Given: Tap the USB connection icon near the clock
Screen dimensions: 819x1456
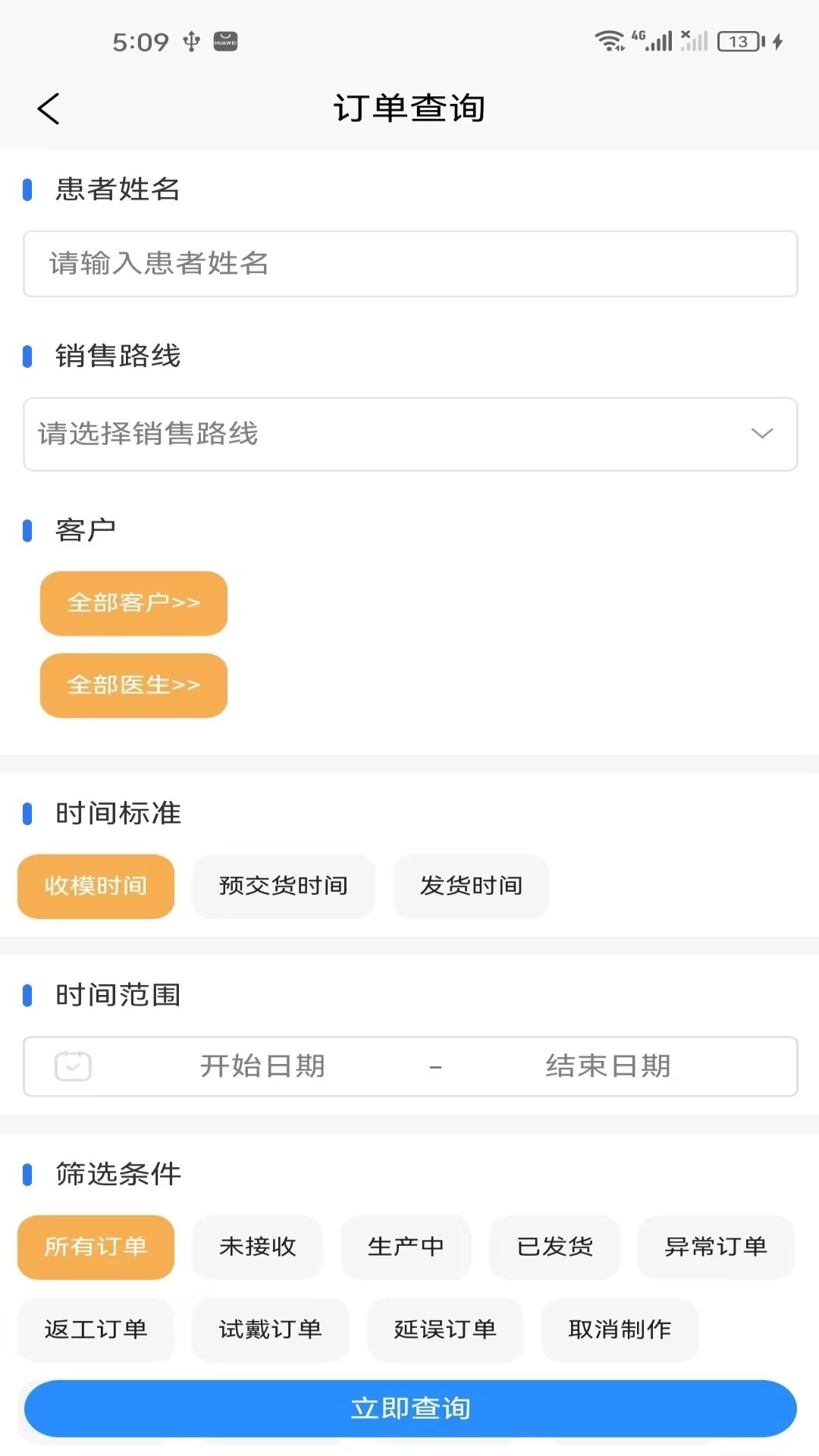Looking at the screenshot, I should coord(191,42).
